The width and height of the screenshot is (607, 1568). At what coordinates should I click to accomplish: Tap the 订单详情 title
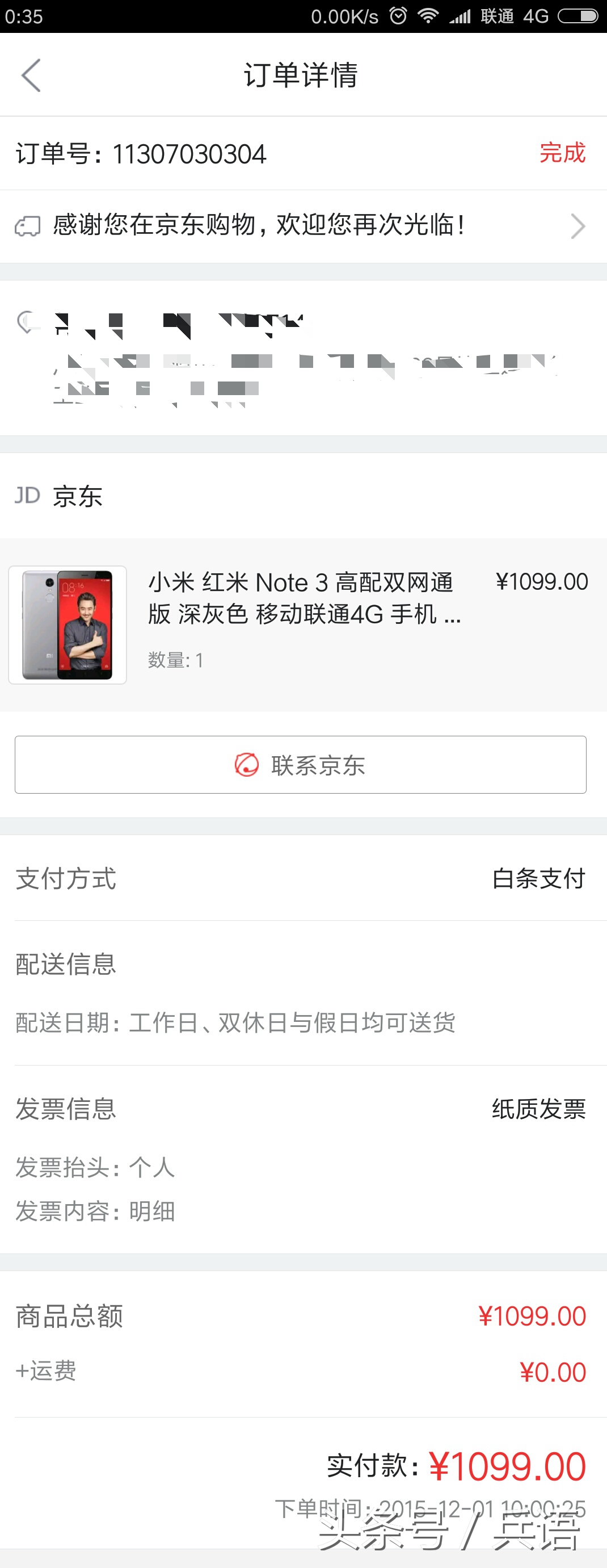303,76
